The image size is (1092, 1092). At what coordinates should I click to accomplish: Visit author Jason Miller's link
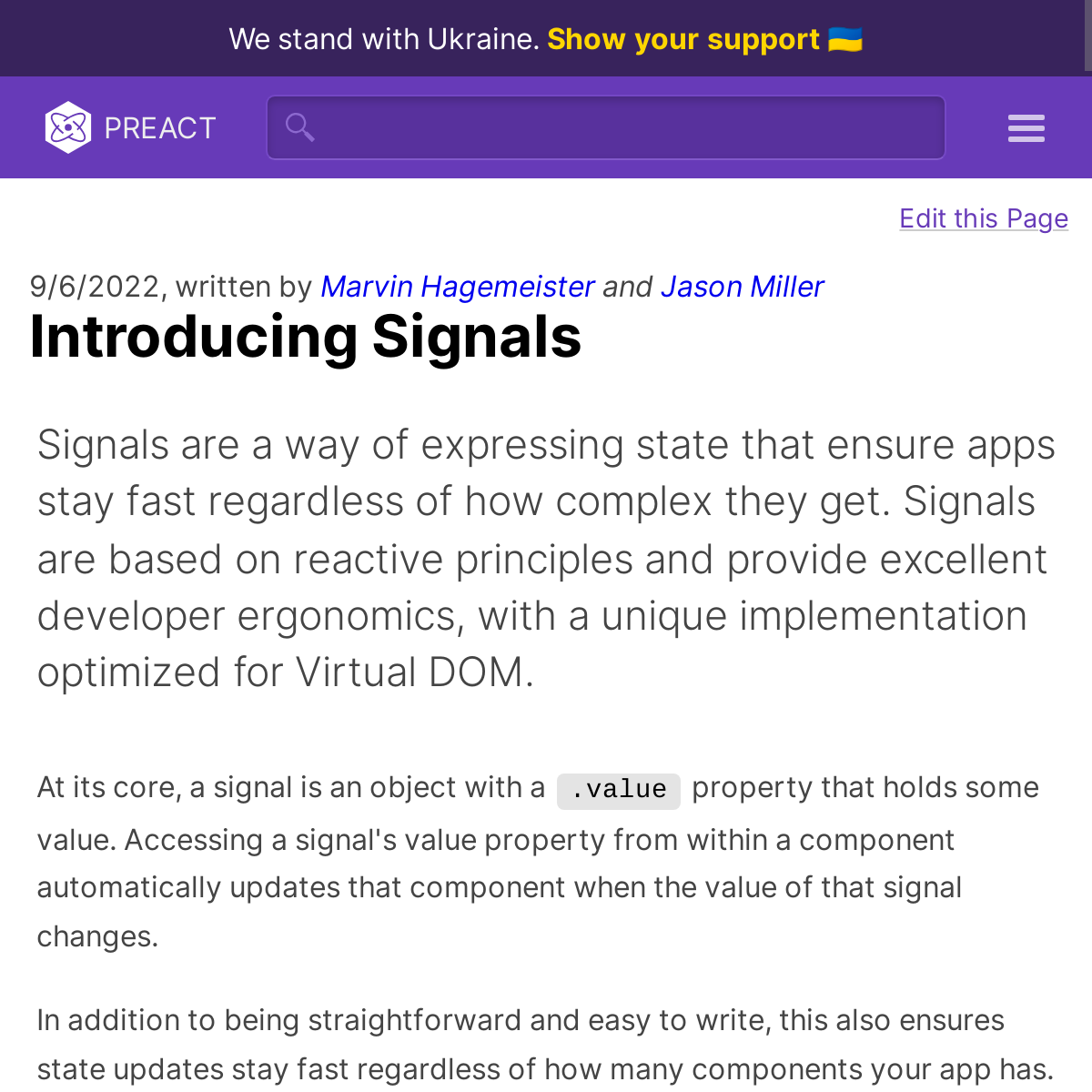point(742,287)
